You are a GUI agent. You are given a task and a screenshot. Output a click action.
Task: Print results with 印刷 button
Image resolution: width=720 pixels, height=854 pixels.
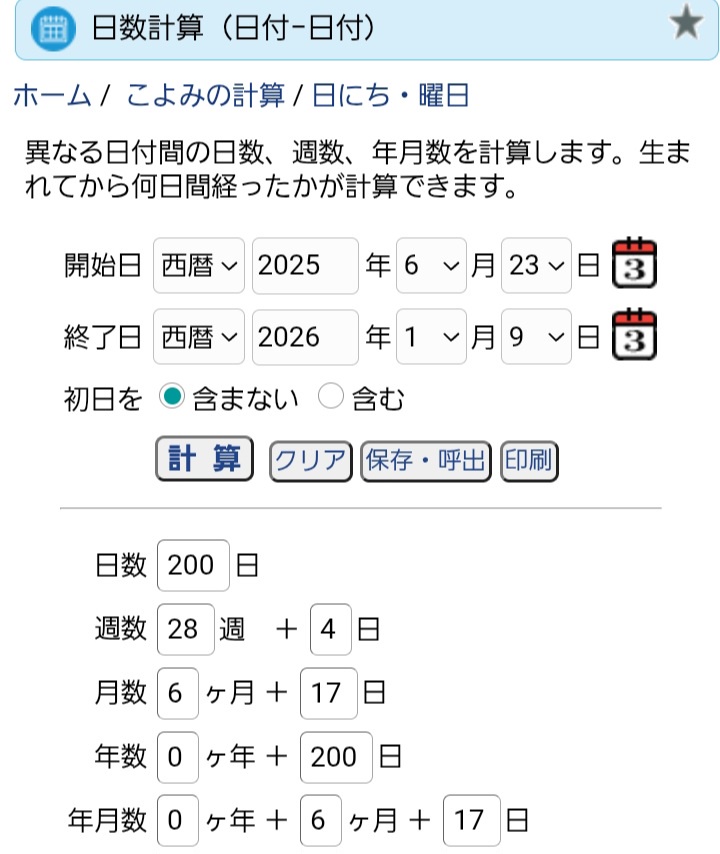[530, 461]
